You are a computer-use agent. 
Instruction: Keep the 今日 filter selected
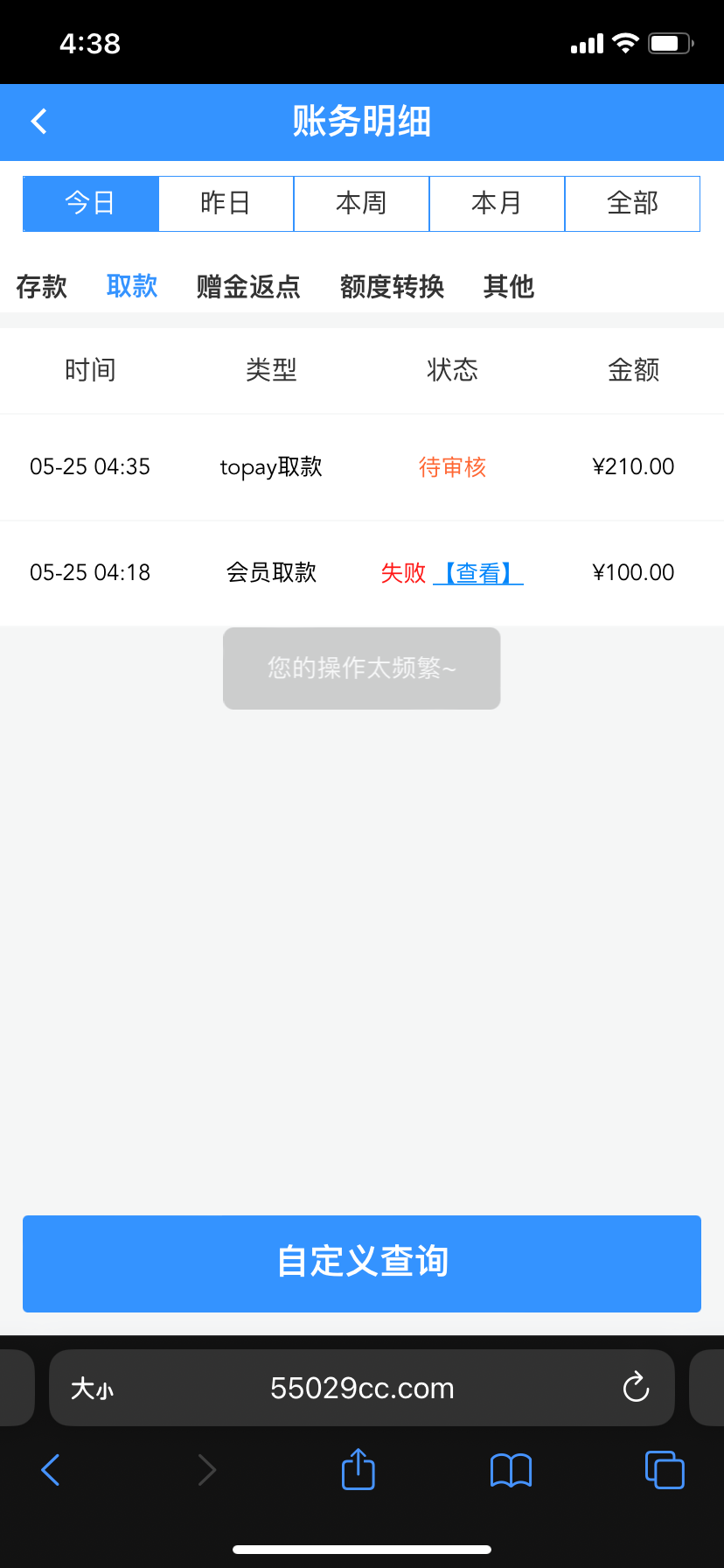(90, 203)
